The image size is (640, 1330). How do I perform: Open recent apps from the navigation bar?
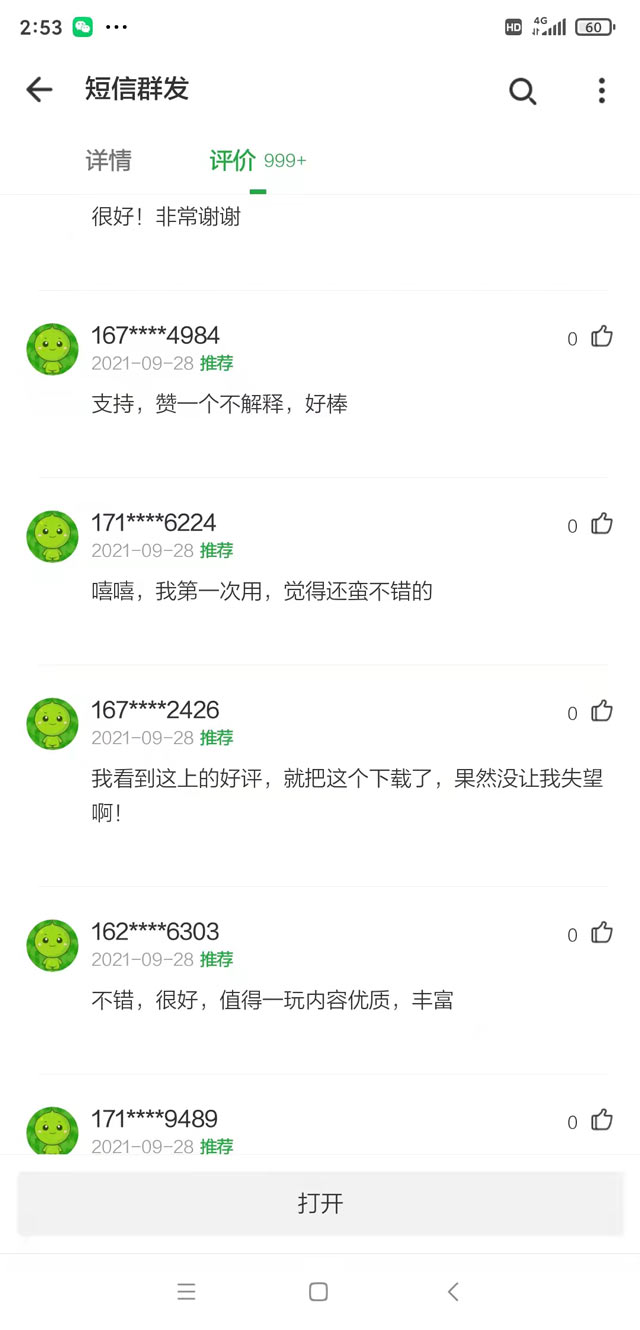pyautogui.click(x=186, y=1291)
